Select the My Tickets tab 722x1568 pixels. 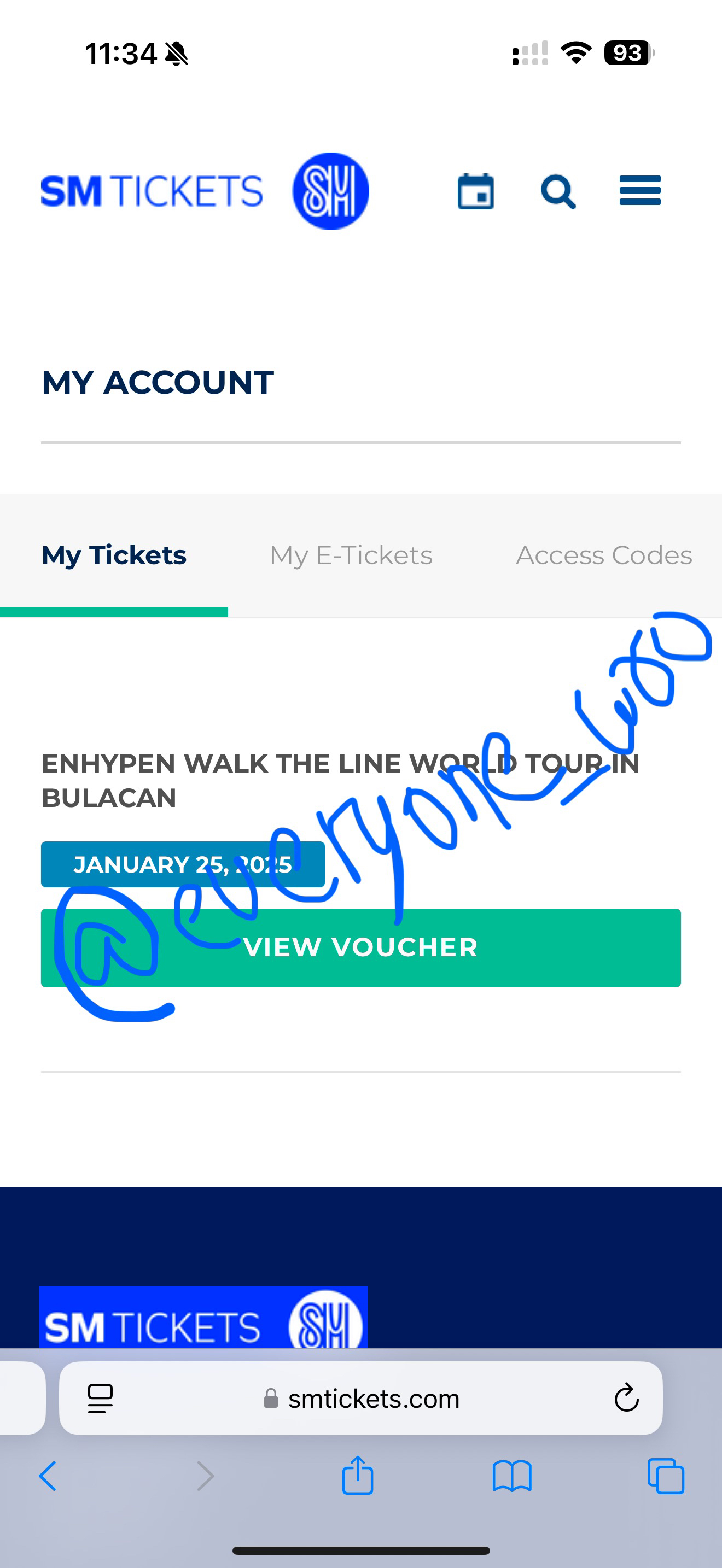point(114,555)
